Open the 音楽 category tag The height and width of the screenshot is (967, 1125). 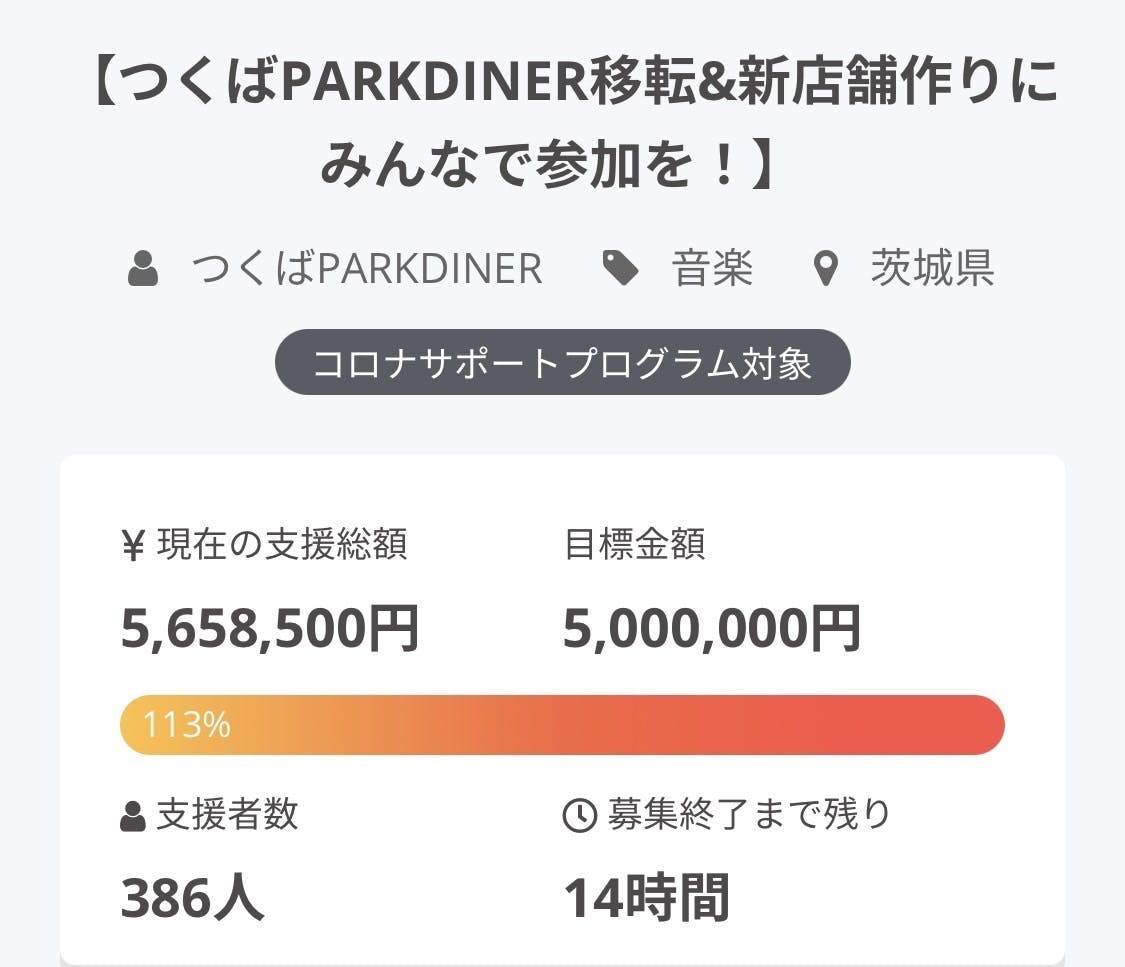(712, 268)
